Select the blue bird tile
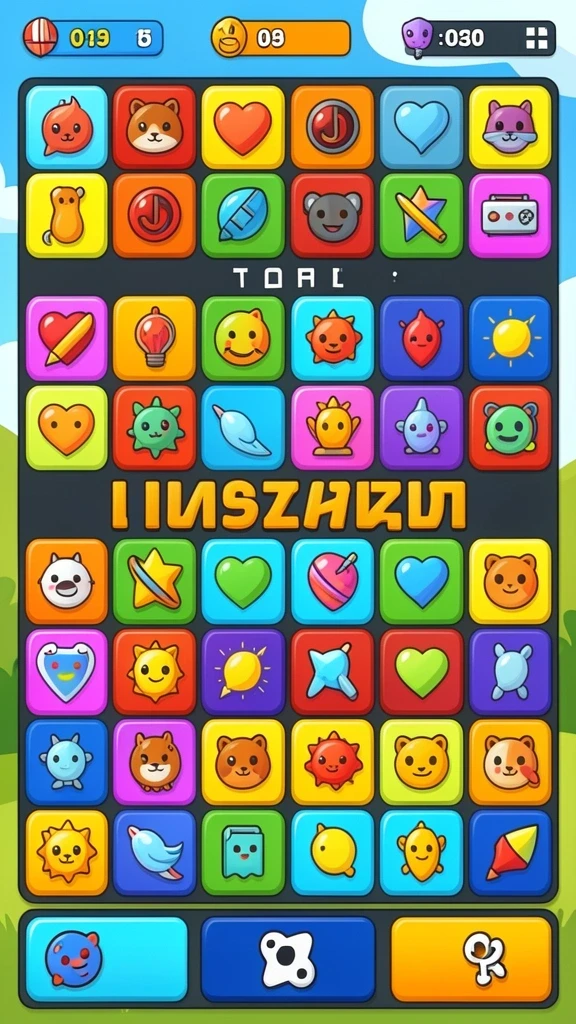The image size is (576, 1024). pyautogui.click(x=154, y=852)
